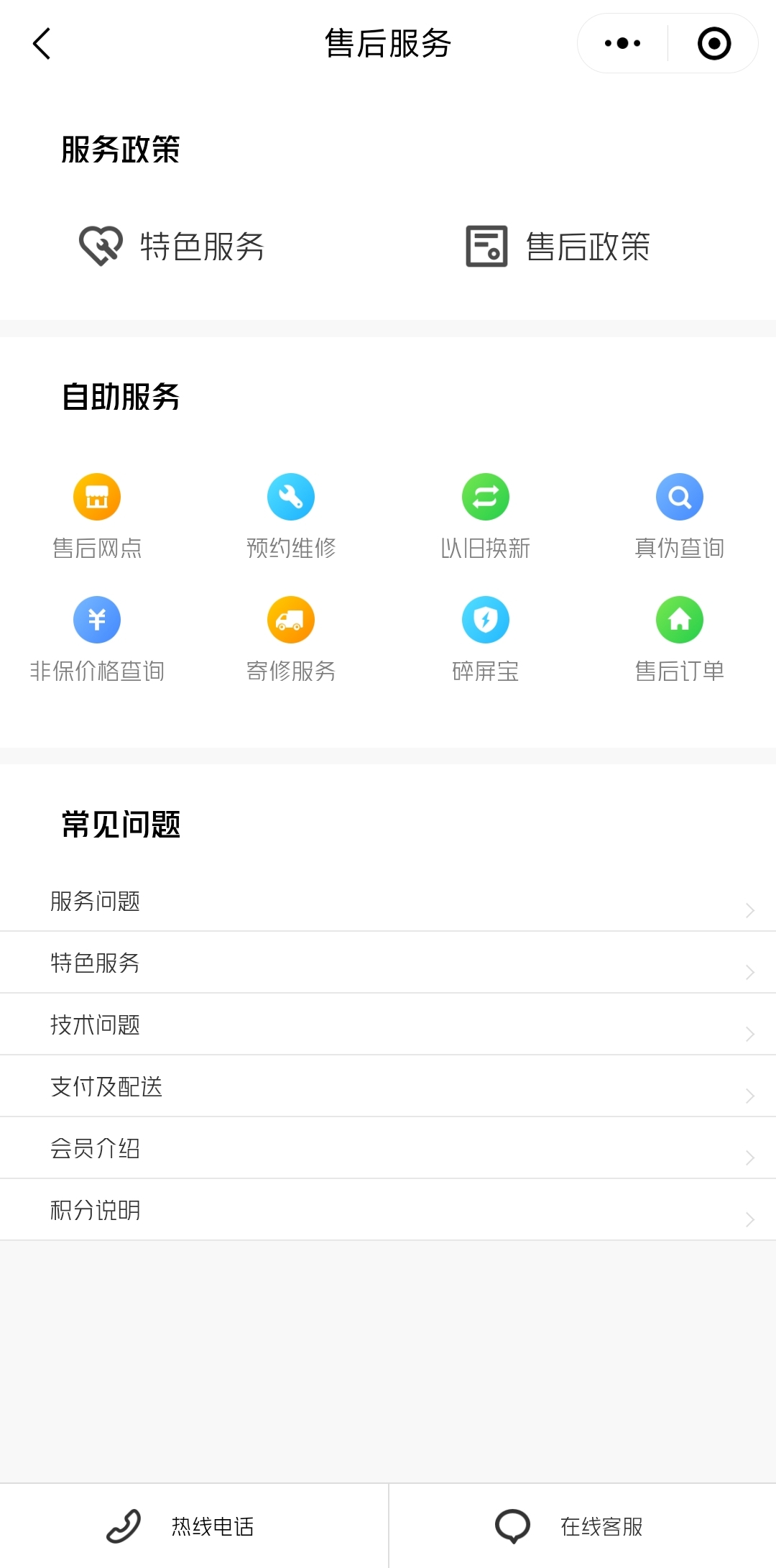Select 预约维修 service
The image size is (776, 1568).
(x=291, y=515)
